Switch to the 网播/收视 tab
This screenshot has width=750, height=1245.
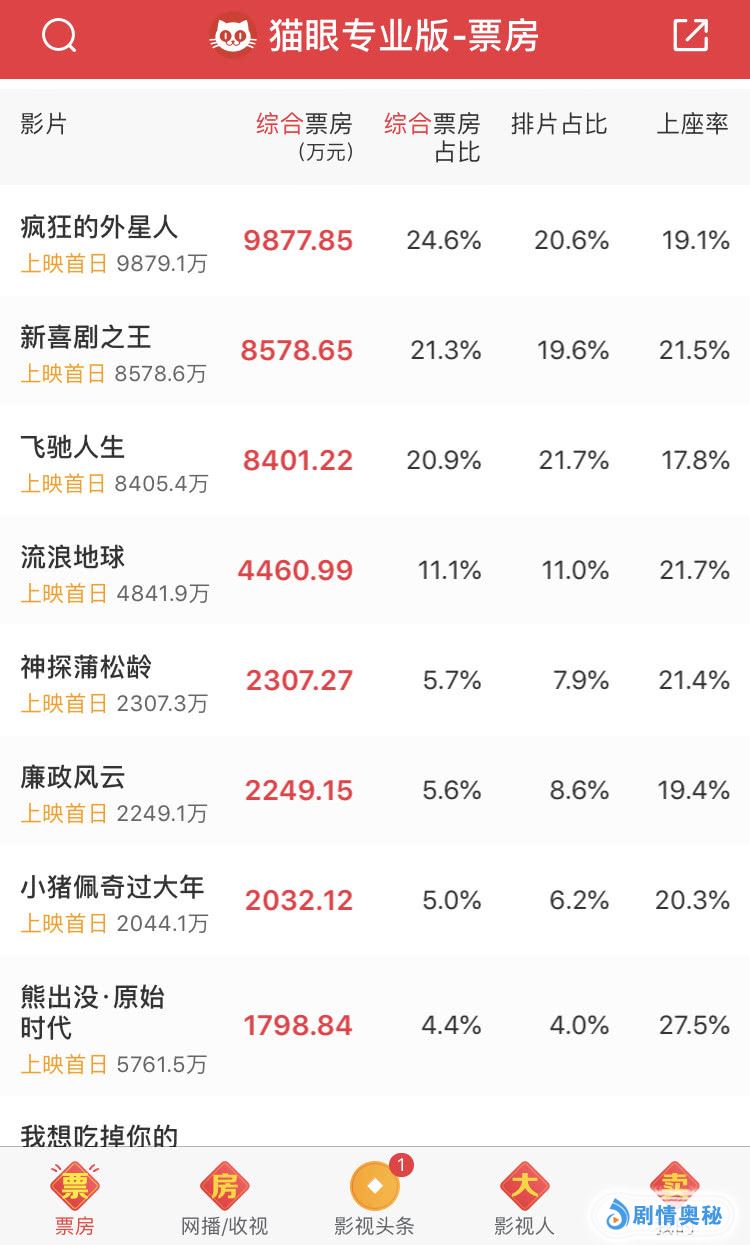224,1199
